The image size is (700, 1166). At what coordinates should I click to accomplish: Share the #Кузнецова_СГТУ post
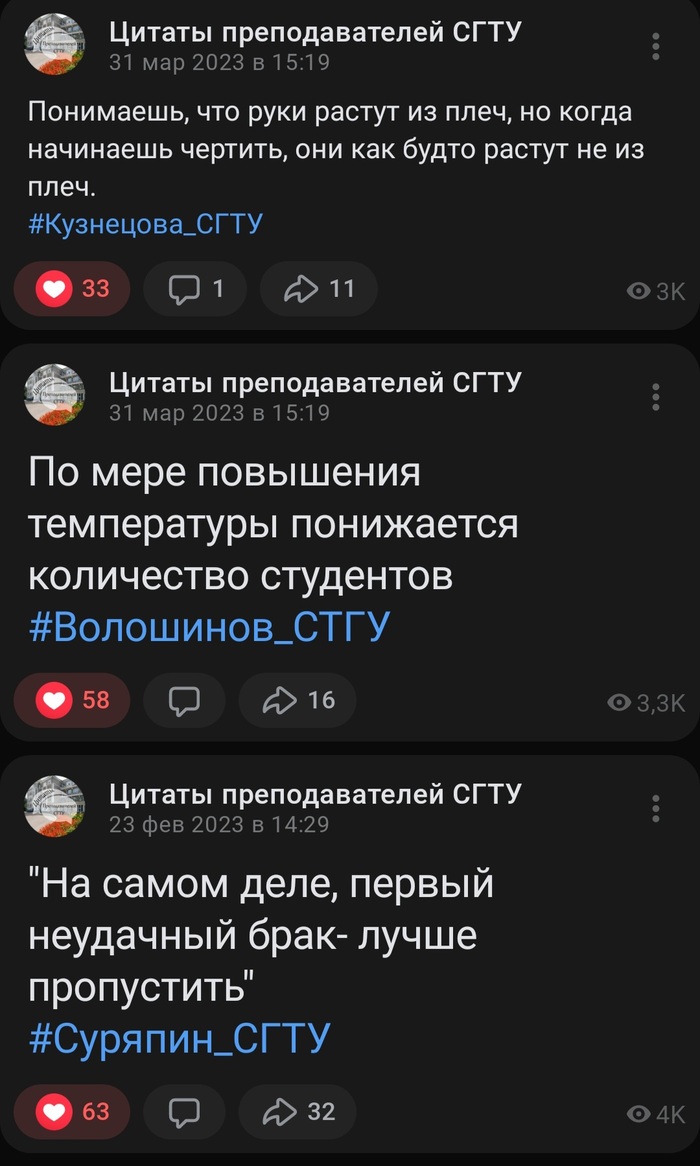pyautogui.click(x=319, y=289)
